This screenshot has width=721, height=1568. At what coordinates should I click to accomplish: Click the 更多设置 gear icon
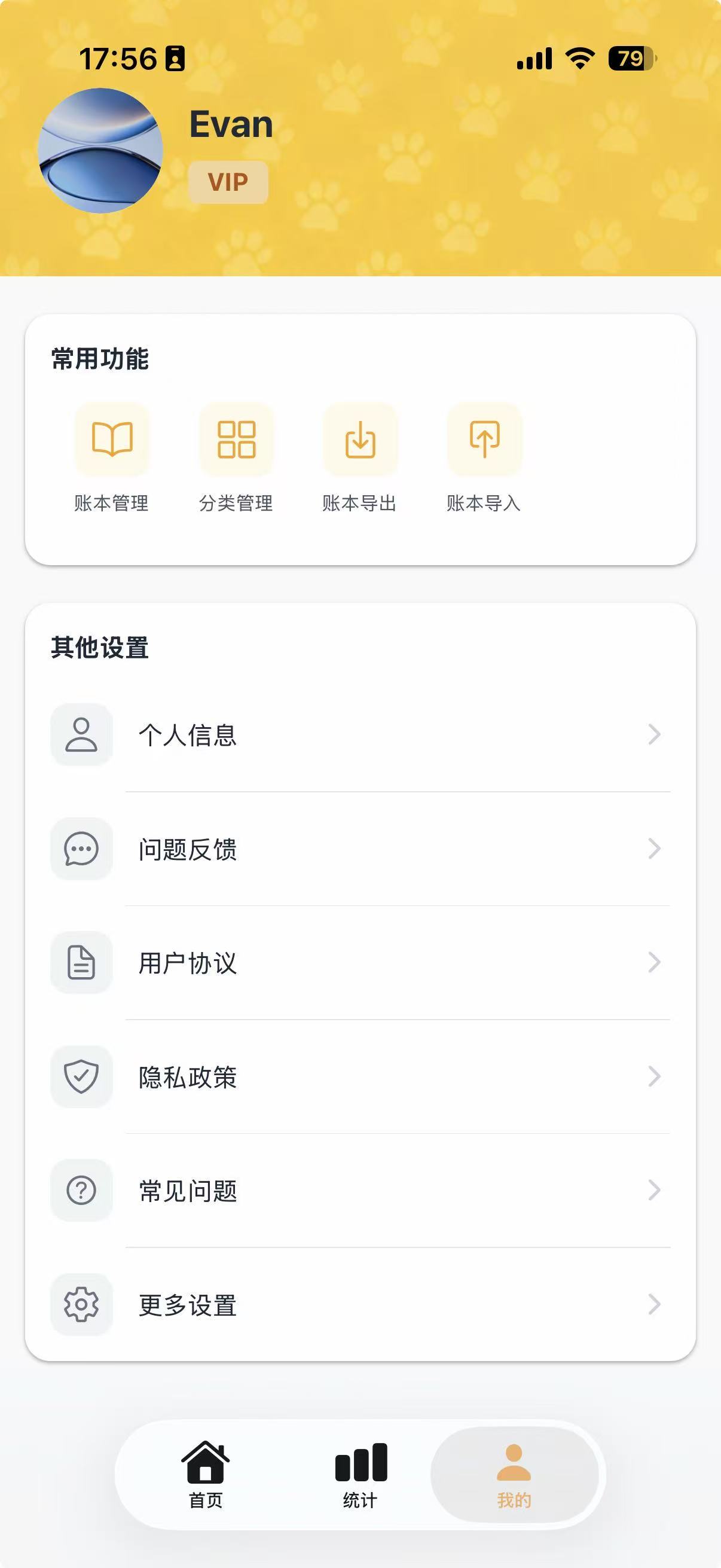tap(81, 1305)
